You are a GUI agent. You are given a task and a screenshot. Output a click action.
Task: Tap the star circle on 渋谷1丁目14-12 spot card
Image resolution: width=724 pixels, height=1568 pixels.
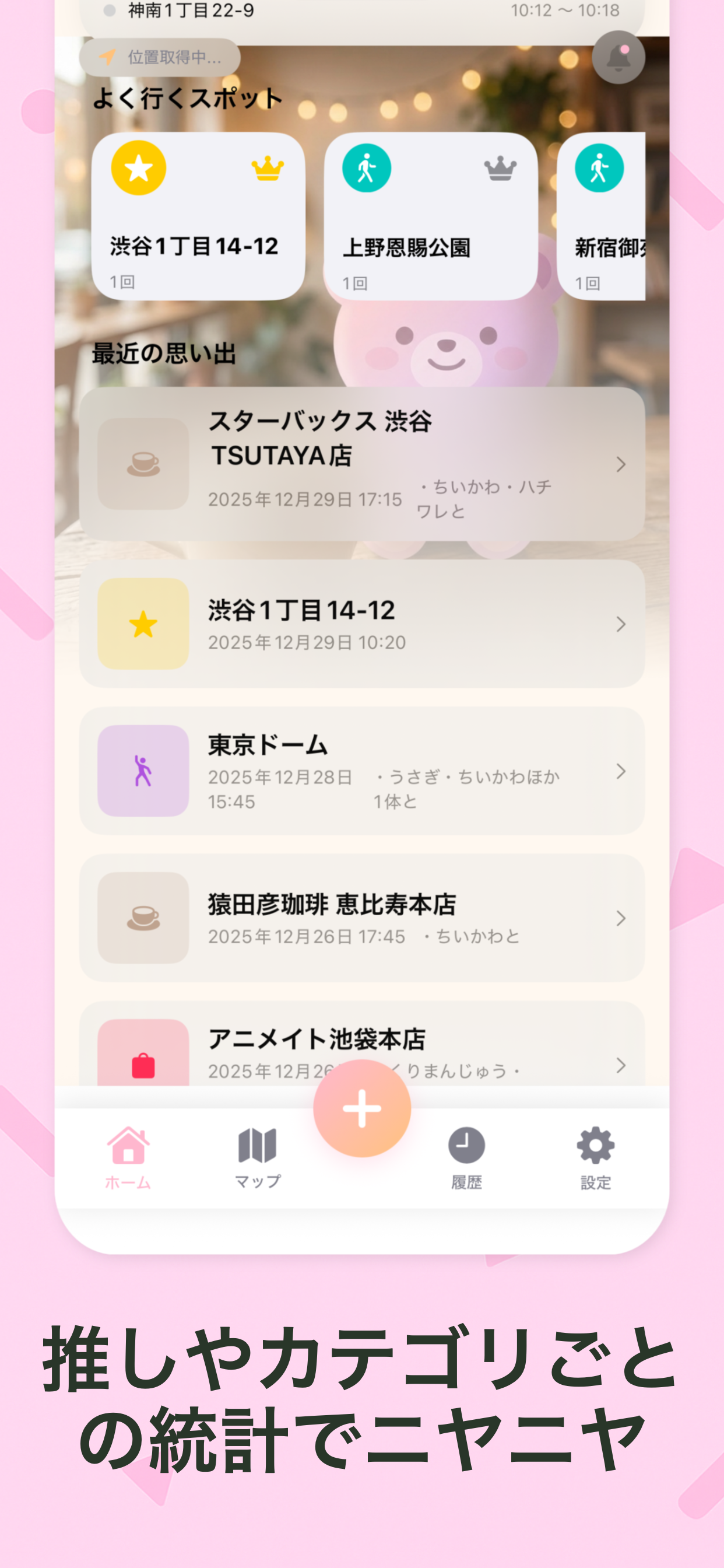pyautogui.click(x=138, y=169)
